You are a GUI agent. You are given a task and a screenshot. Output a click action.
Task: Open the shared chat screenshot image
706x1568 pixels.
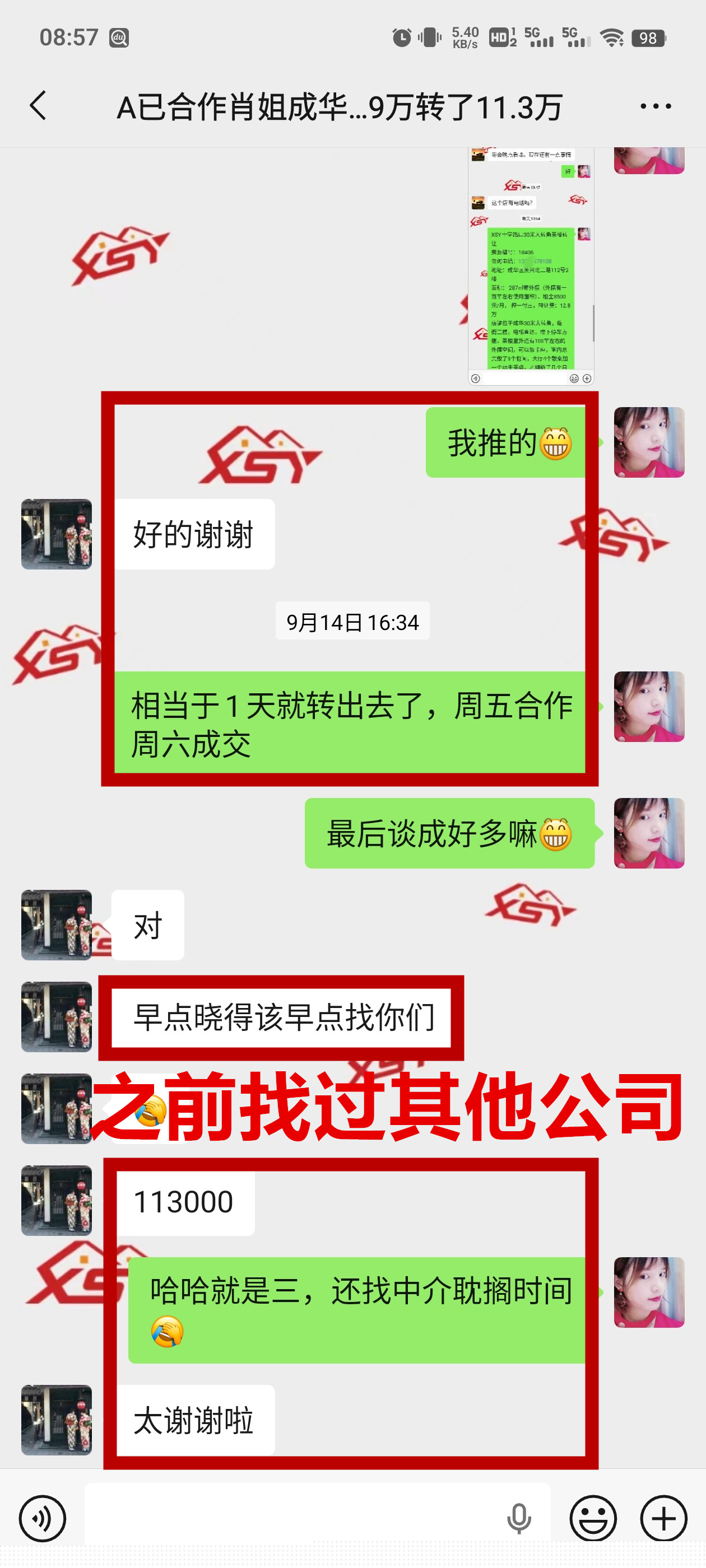click(x=531, y=266)
